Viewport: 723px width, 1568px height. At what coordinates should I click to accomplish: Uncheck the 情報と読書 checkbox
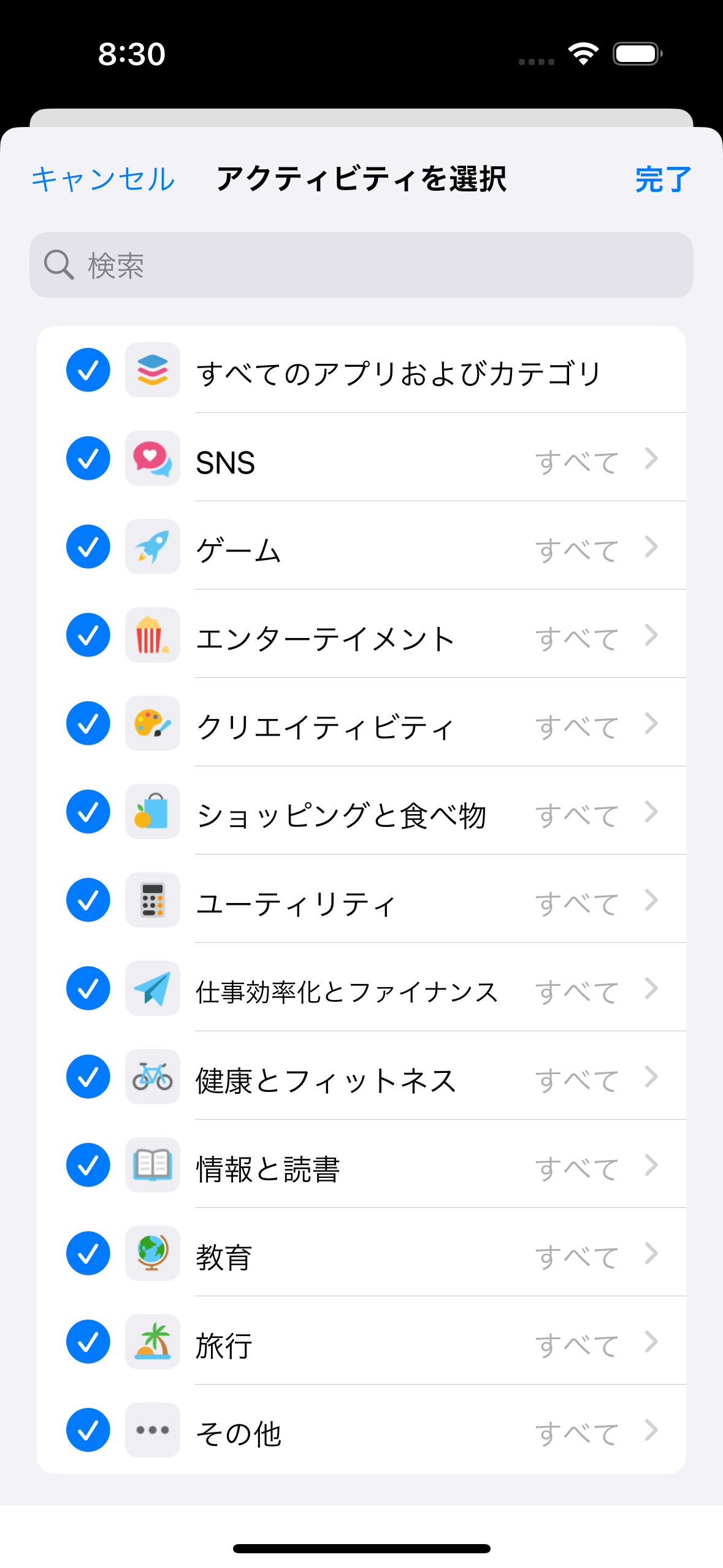coord(88,1165)
